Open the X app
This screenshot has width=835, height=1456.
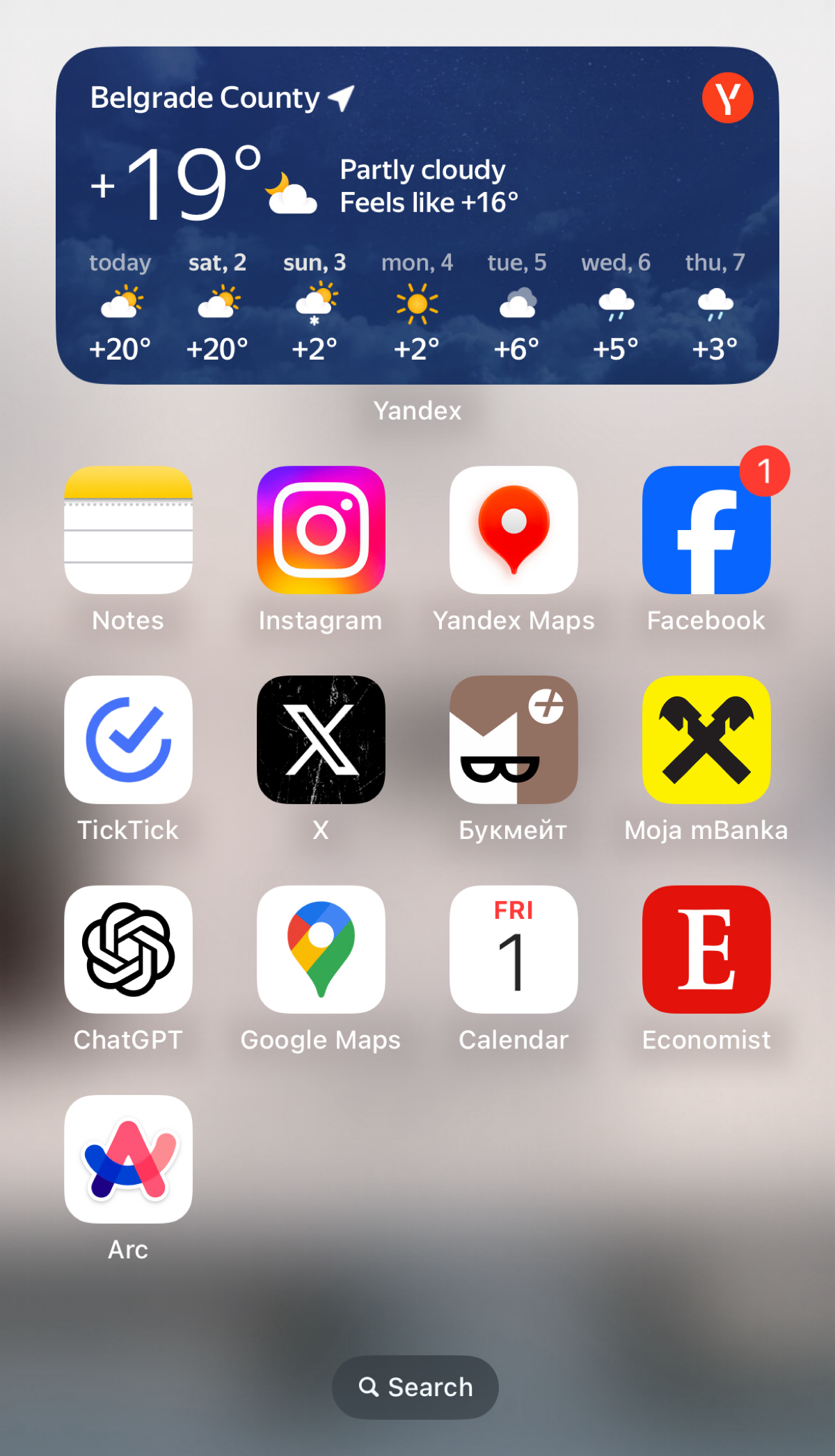coord(321,739)
